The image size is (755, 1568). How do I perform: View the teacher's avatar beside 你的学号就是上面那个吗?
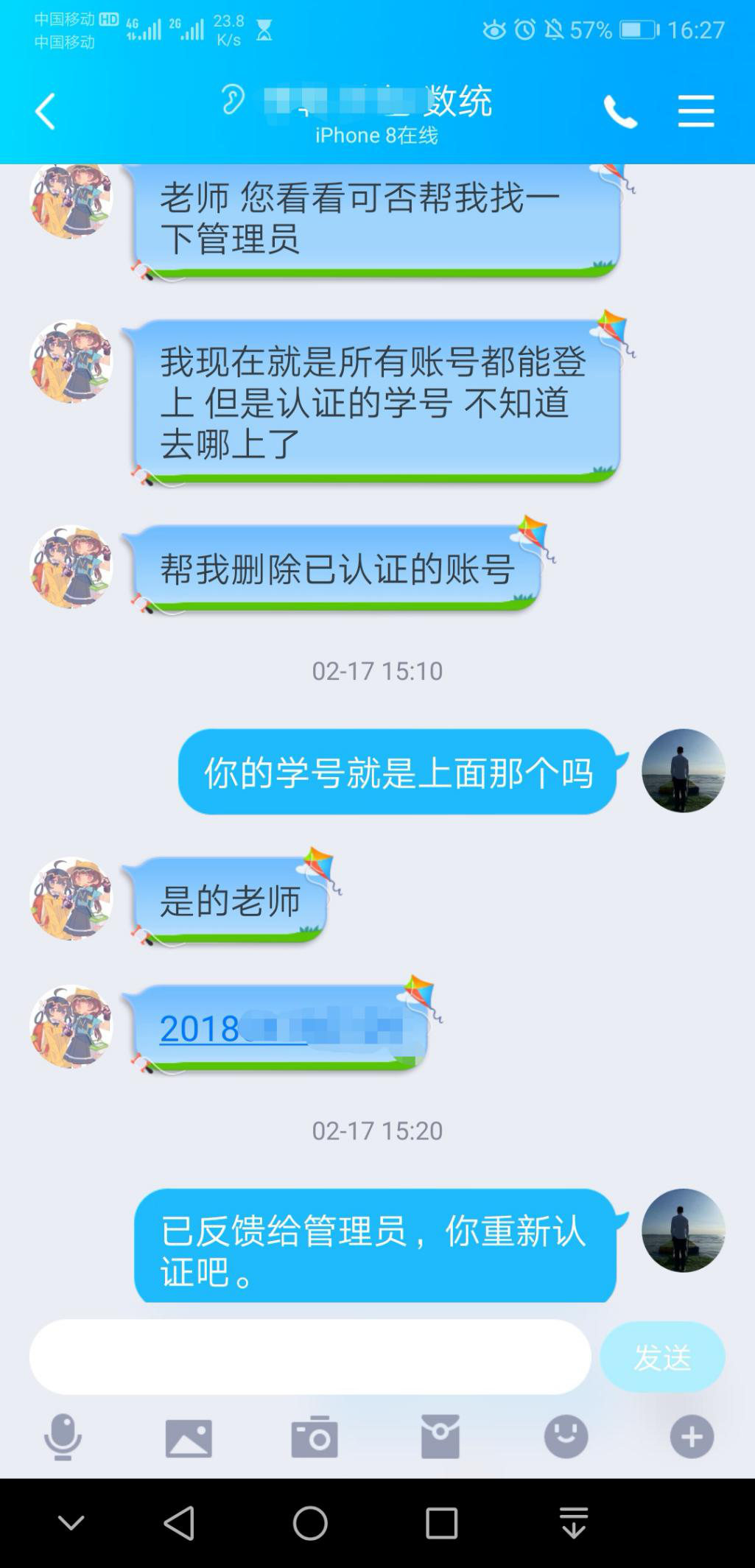coord(683,771)
